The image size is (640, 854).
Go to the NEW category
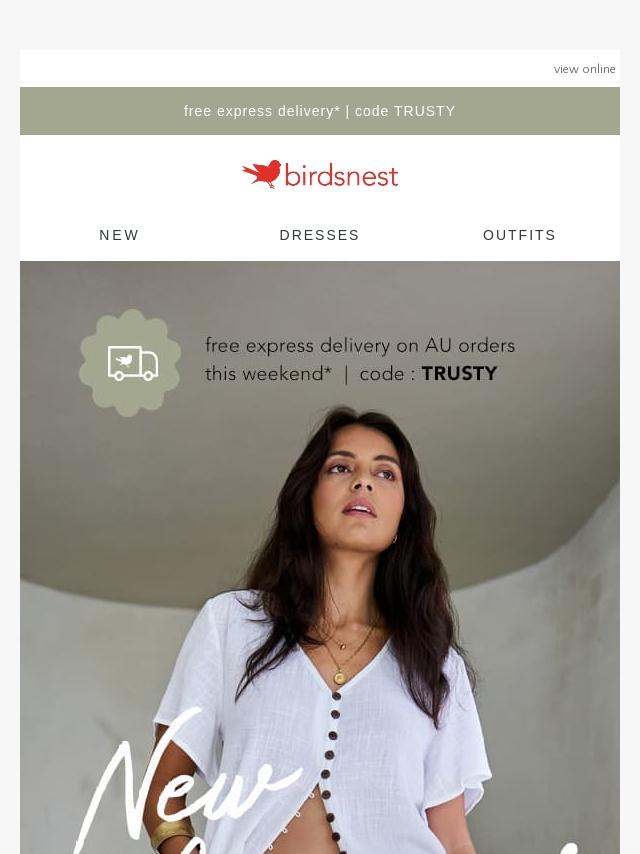[x=119, y=235]
